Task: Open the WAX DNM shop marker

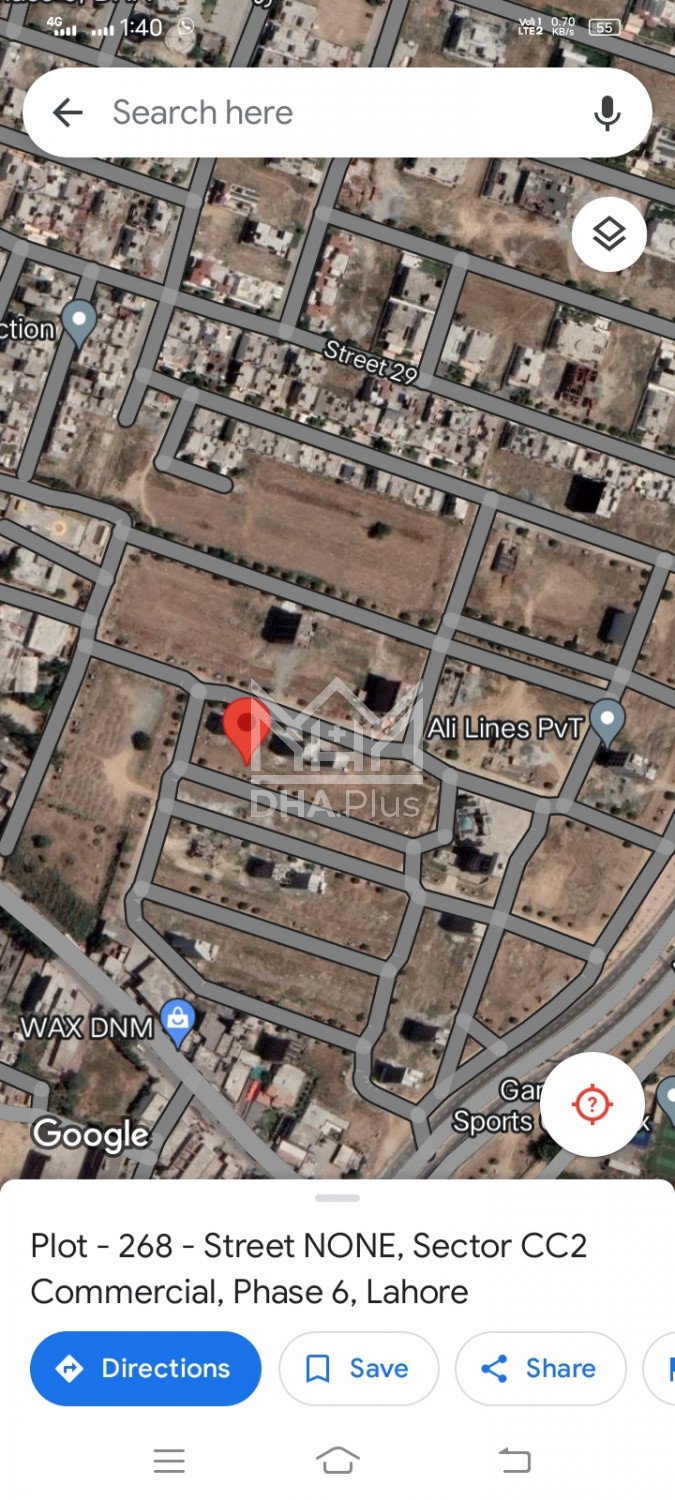Action: pos(178,1021)
